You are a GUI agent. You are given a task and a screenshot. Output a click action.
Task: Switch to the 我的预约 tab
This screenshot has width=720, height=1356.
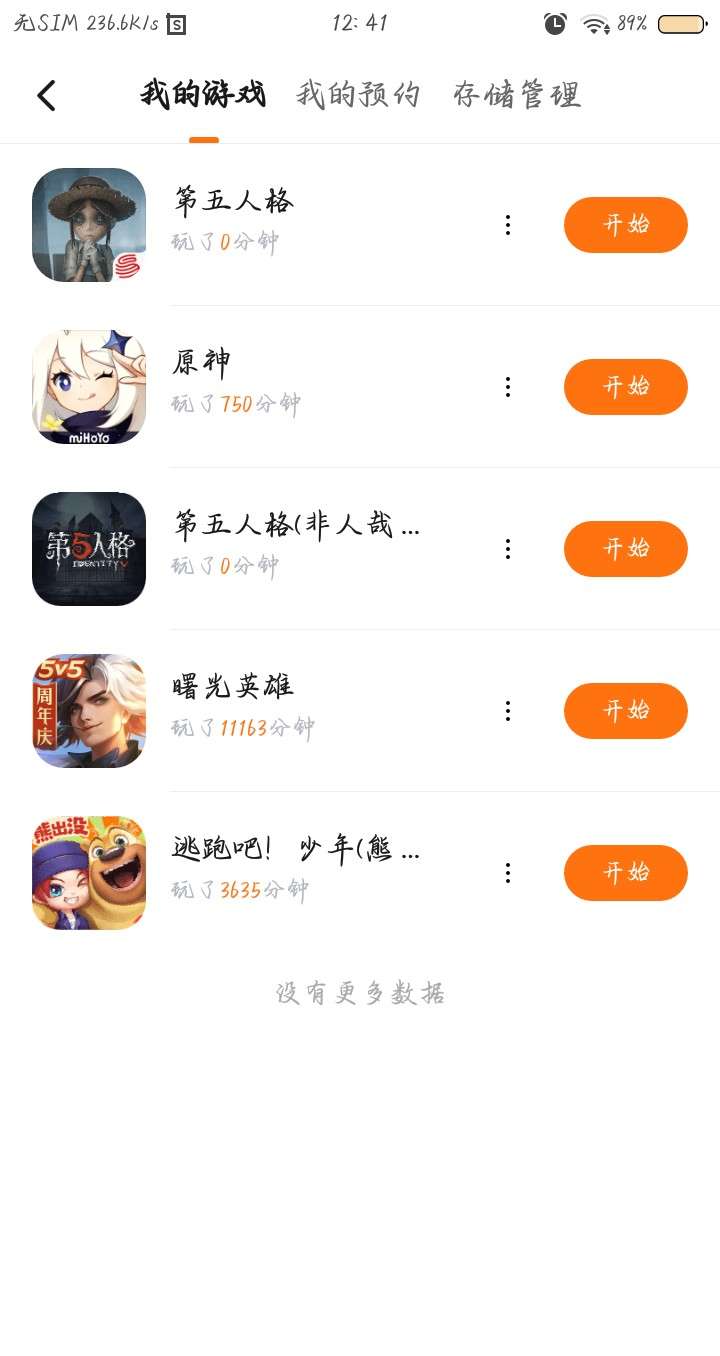tap(358, 95)
